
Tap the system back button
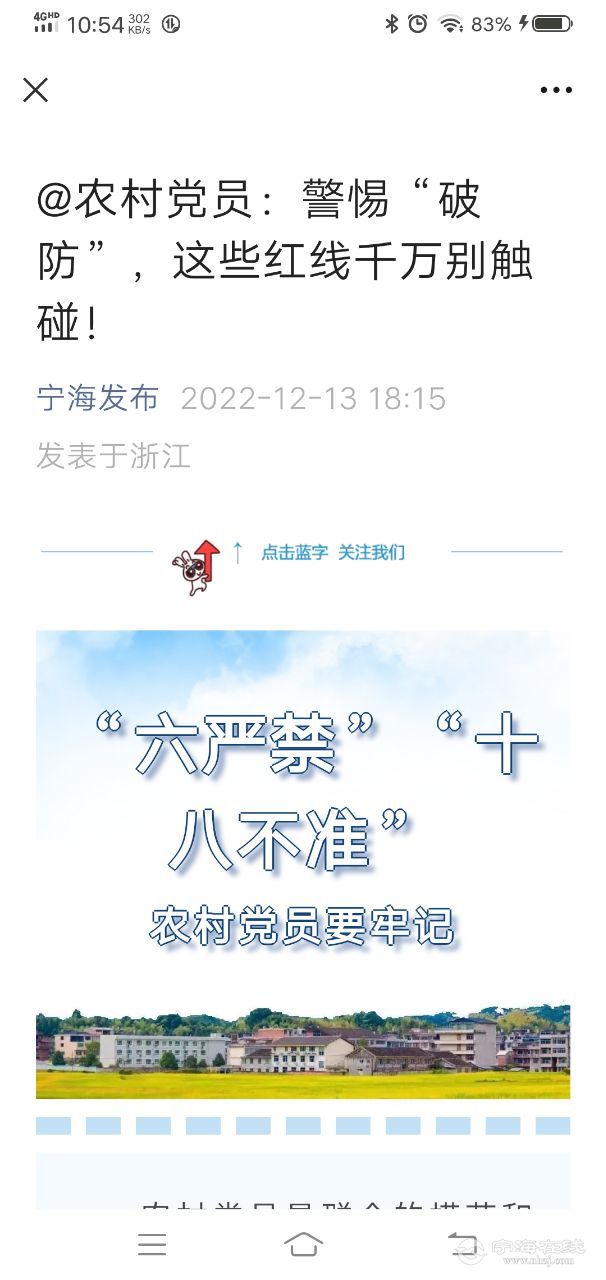(x=462, y=1243)
